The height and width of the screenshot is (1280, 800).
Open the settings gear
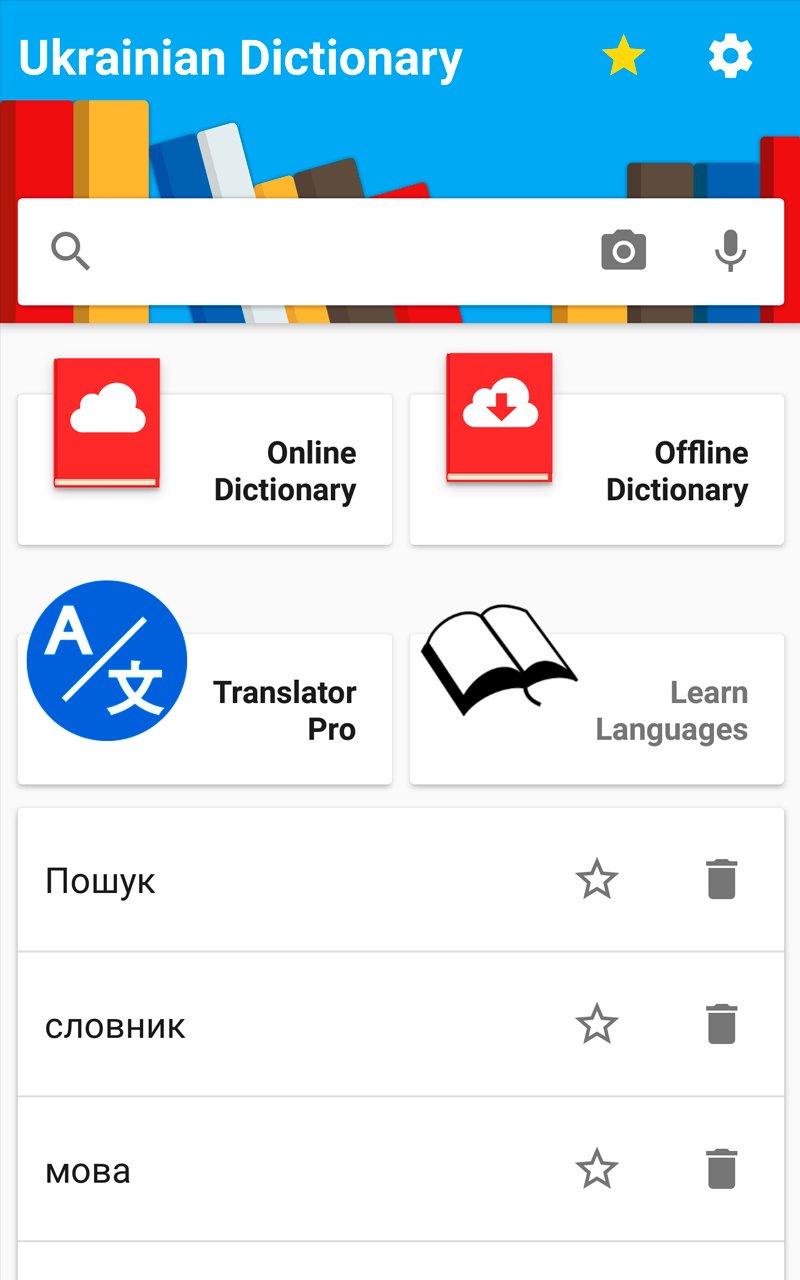pyautogui.click(x=730, y=57)
